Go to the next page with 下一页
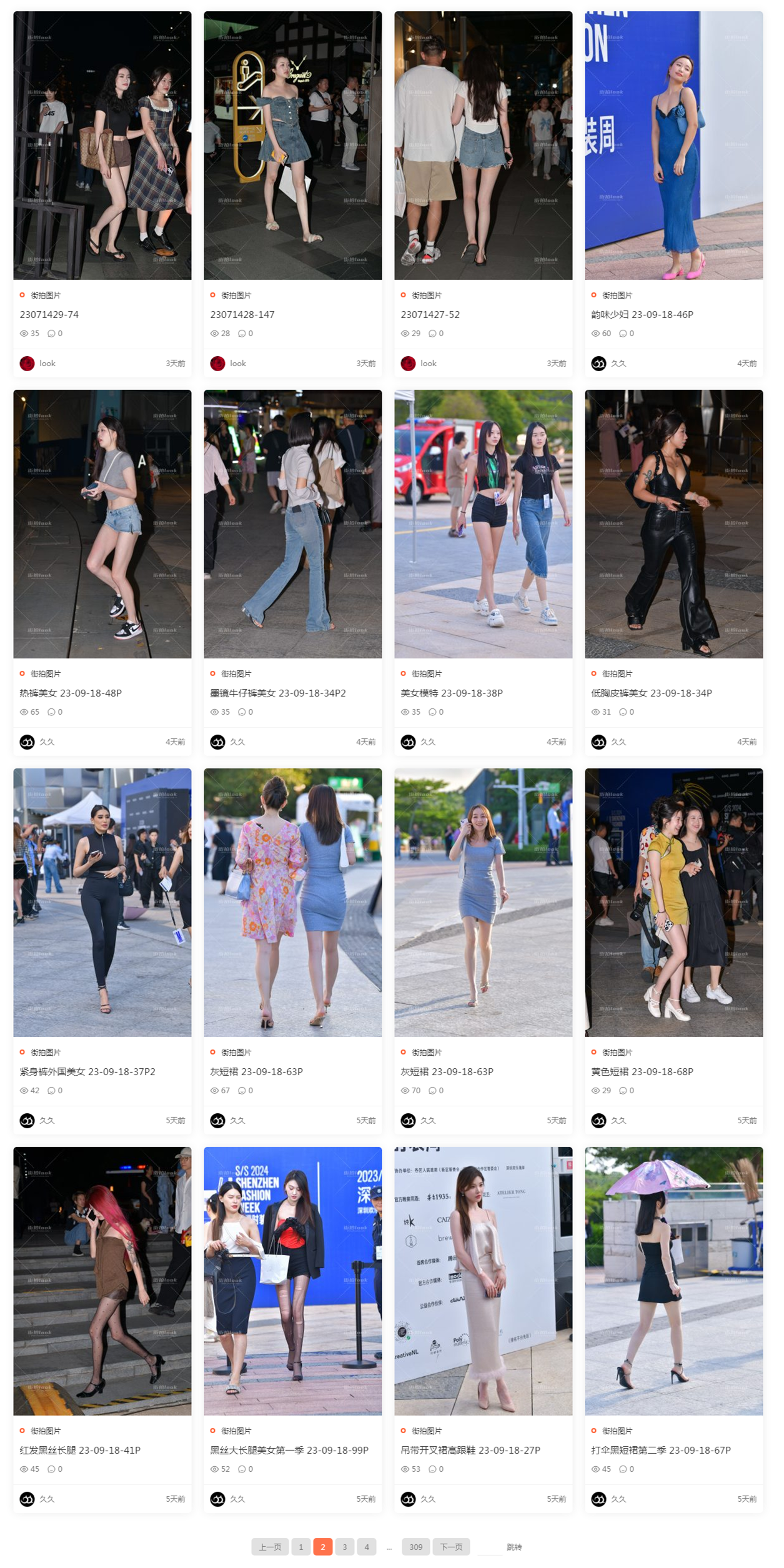The image size is (784, 1568). point(451,1547)
